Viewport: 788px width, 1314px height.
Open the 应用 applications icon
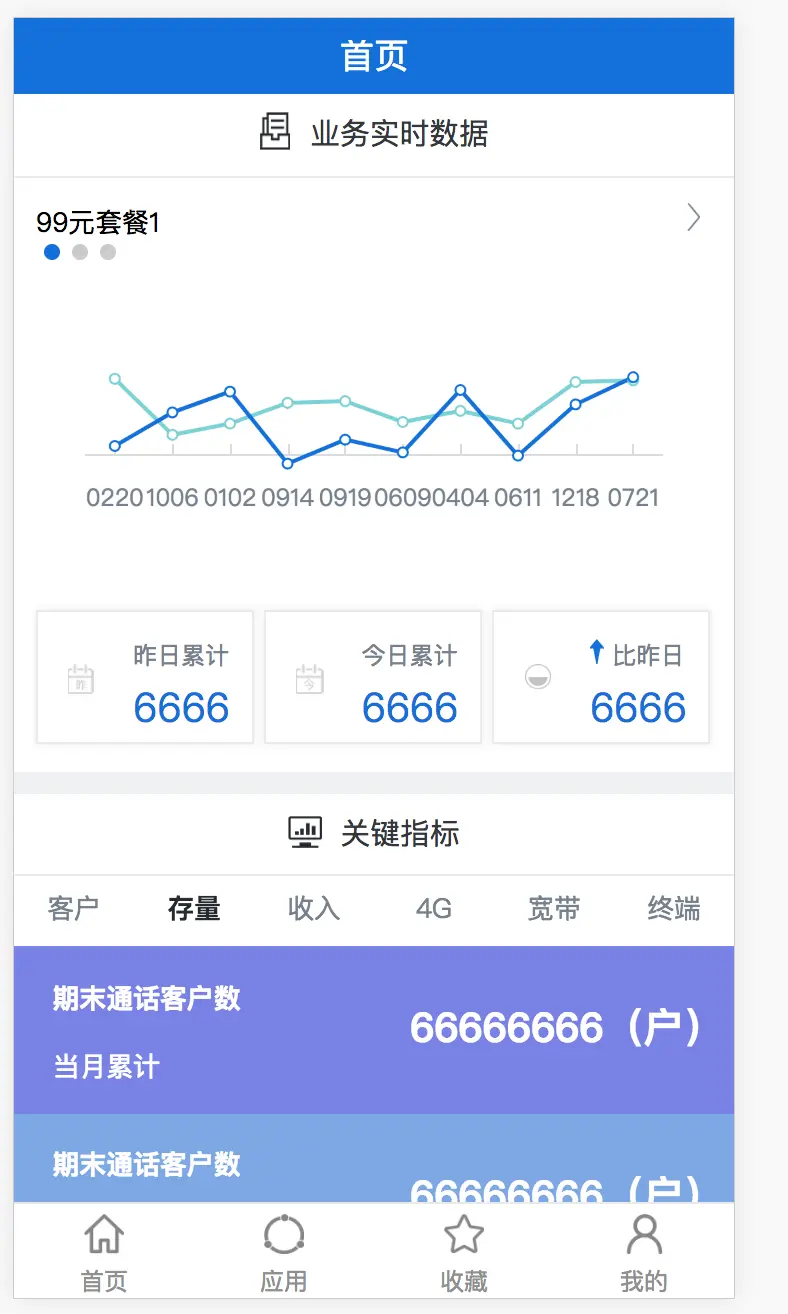tap(284, 1237)
